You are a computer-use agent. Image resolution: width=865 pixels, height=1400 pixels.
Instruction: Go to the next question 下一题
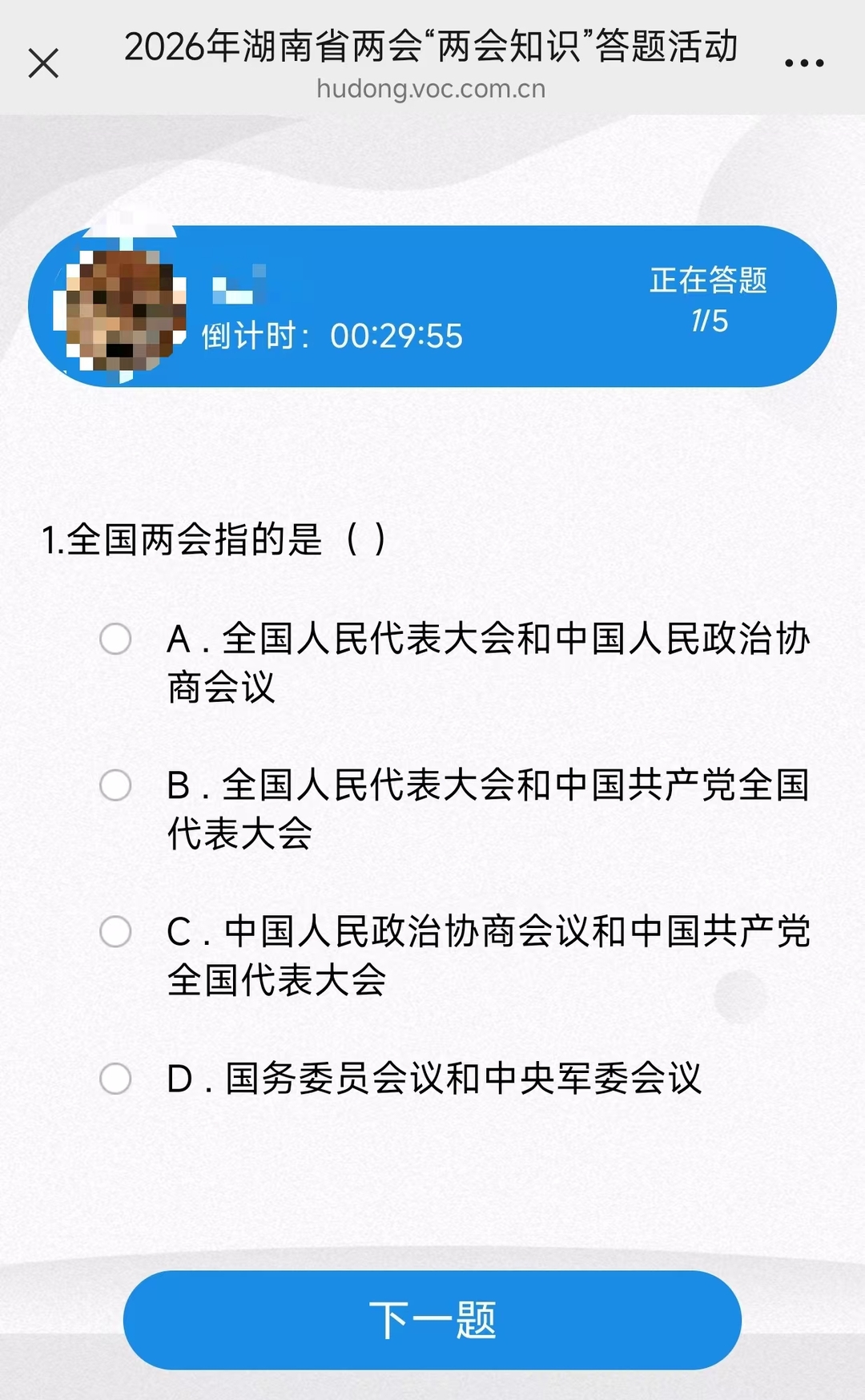pyautogui.click(x=432, y=1320)
